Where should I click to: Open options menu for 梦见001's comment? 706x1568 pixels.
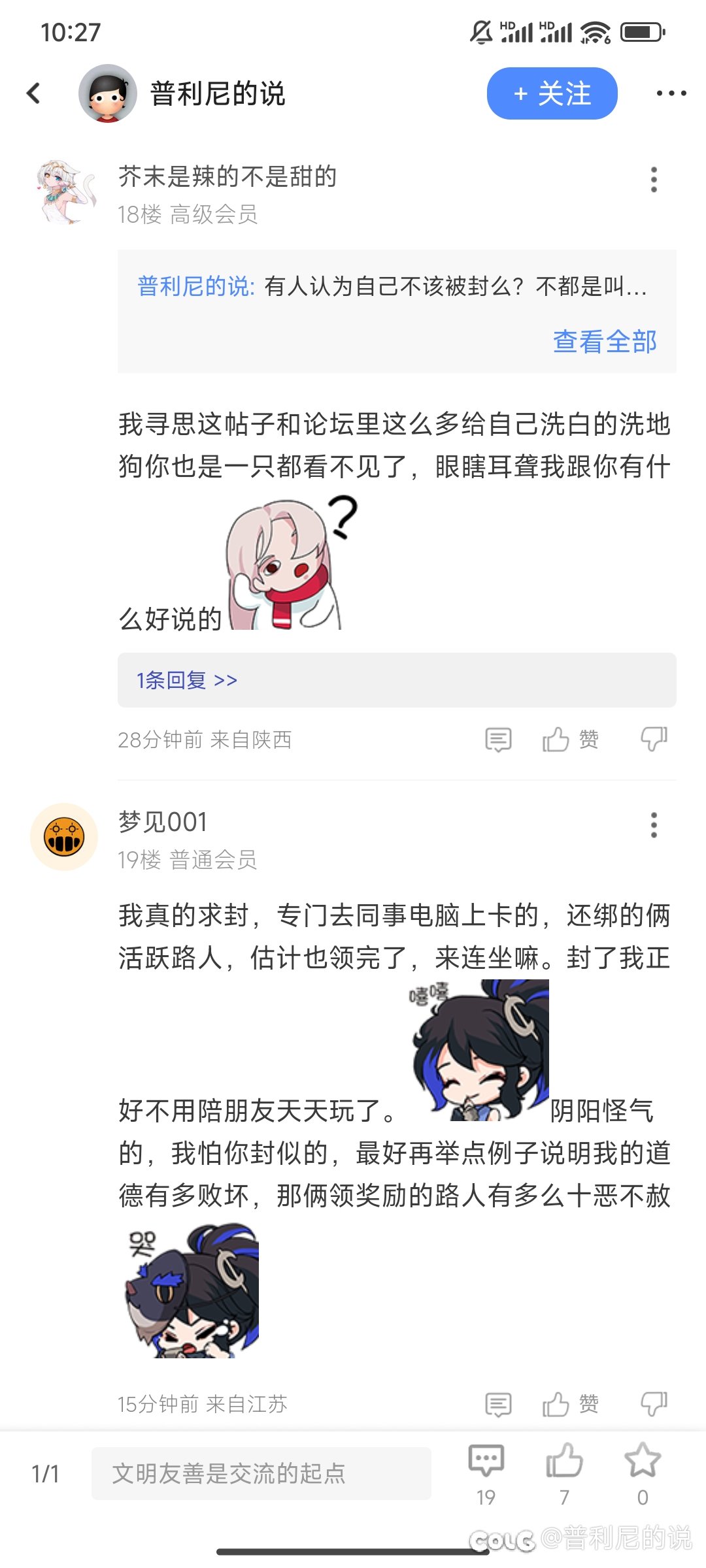[x=654, y=825]
